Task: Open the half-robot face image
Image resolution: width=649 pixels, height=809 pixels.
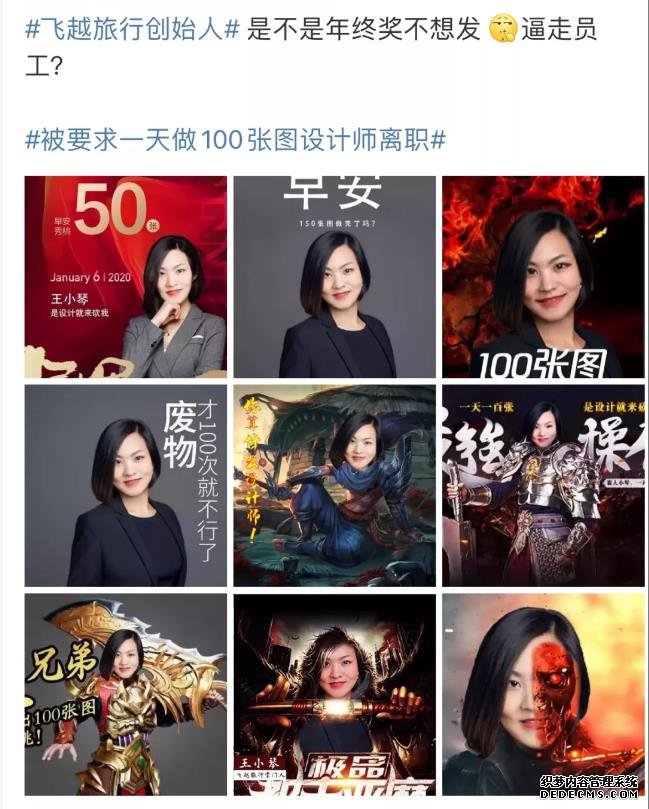Action: pyautogui.click(x=543, y=694)
